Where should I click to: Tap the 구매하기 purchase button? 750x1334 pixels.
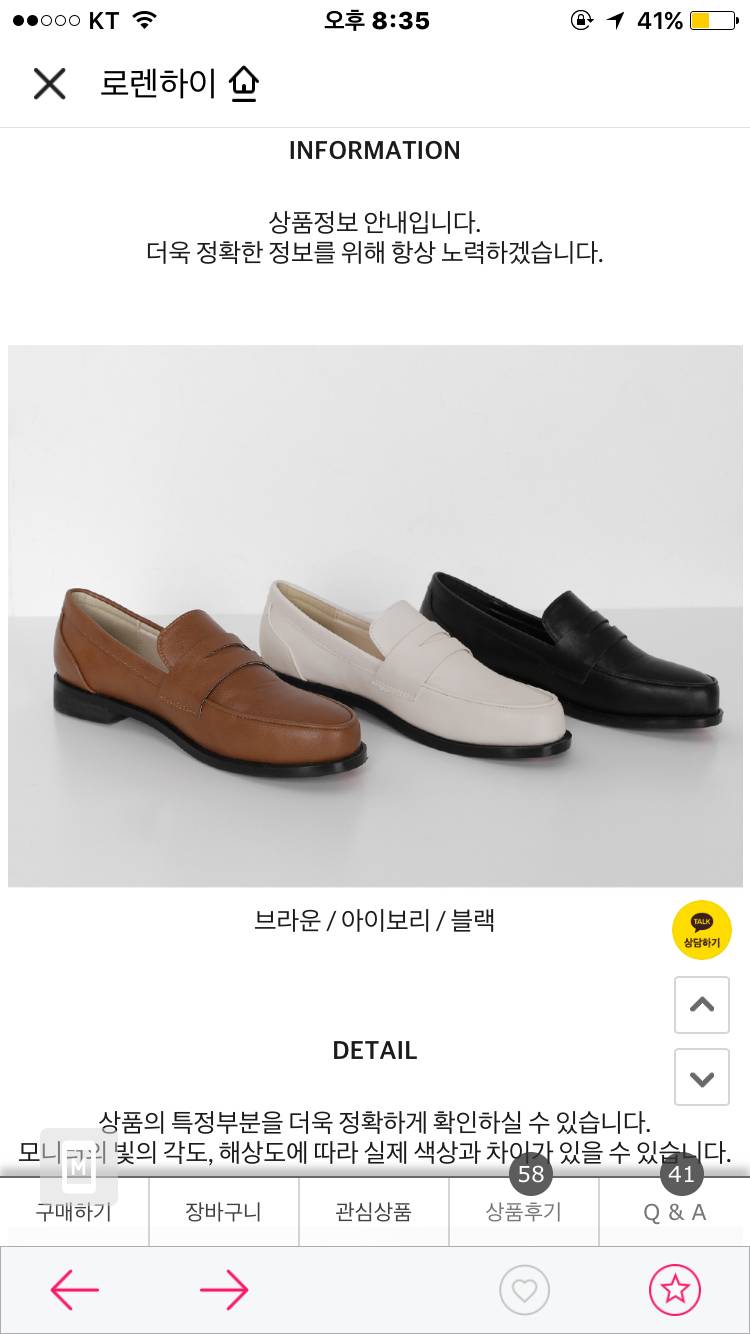pos(74,1211)
